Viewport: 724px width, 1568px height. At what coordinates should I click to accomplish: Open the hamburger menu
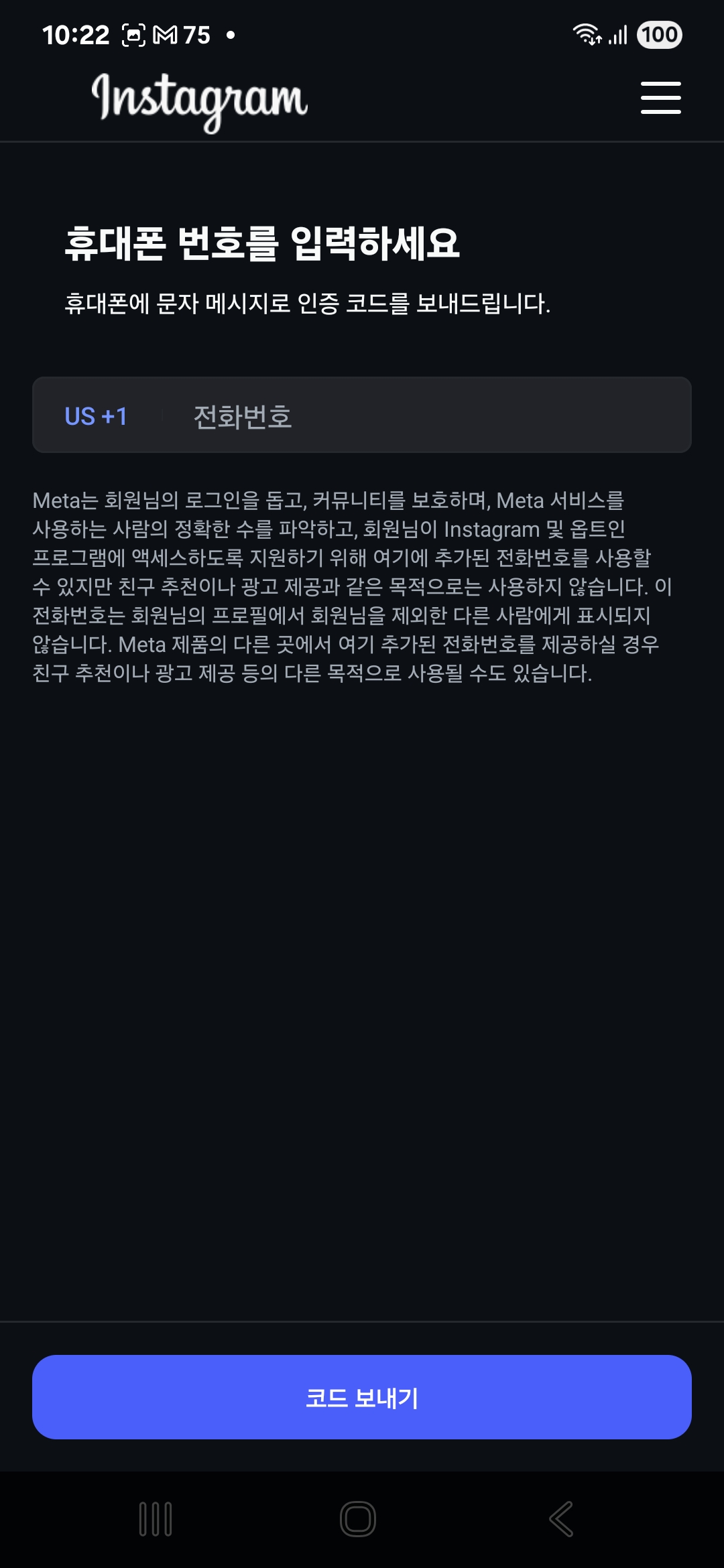click(660, 97)
